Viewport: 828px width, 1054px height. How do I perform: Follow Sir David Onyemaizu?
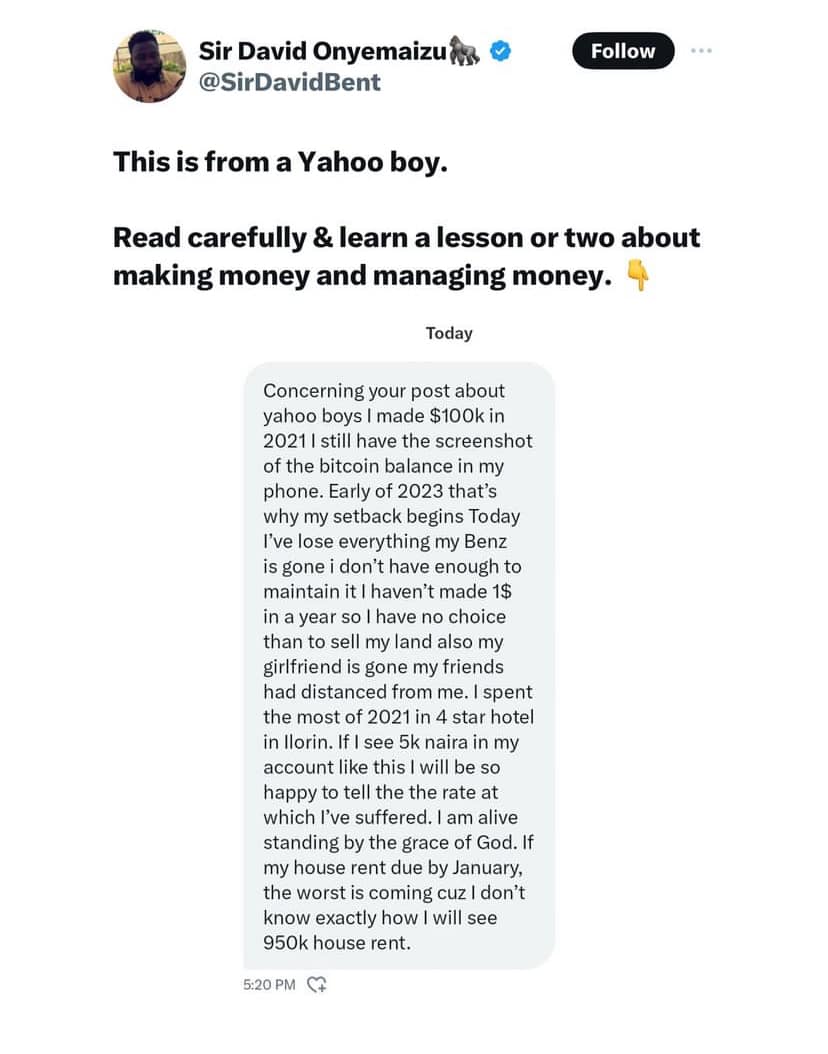pos(622,51)
